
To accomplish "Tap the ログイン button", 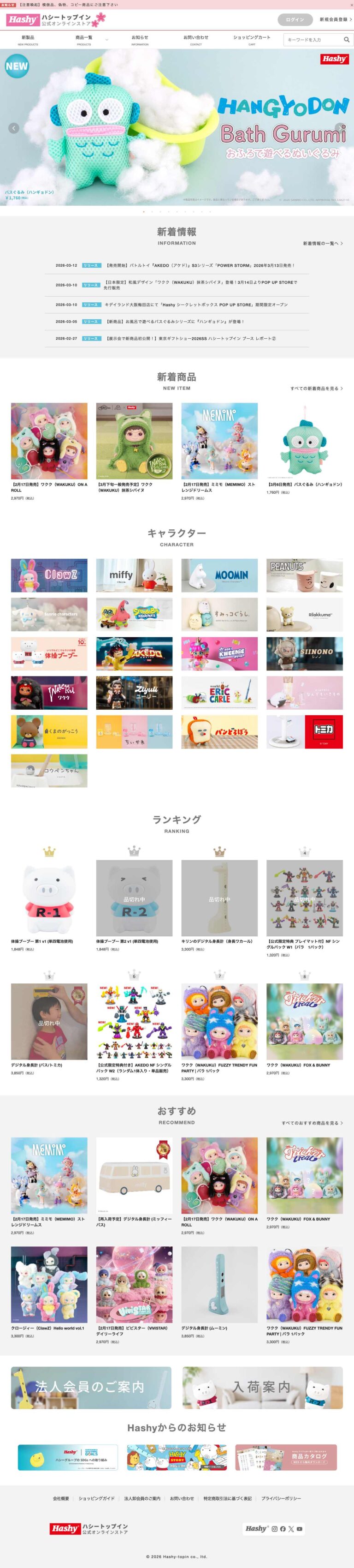I will pos(295,19).
